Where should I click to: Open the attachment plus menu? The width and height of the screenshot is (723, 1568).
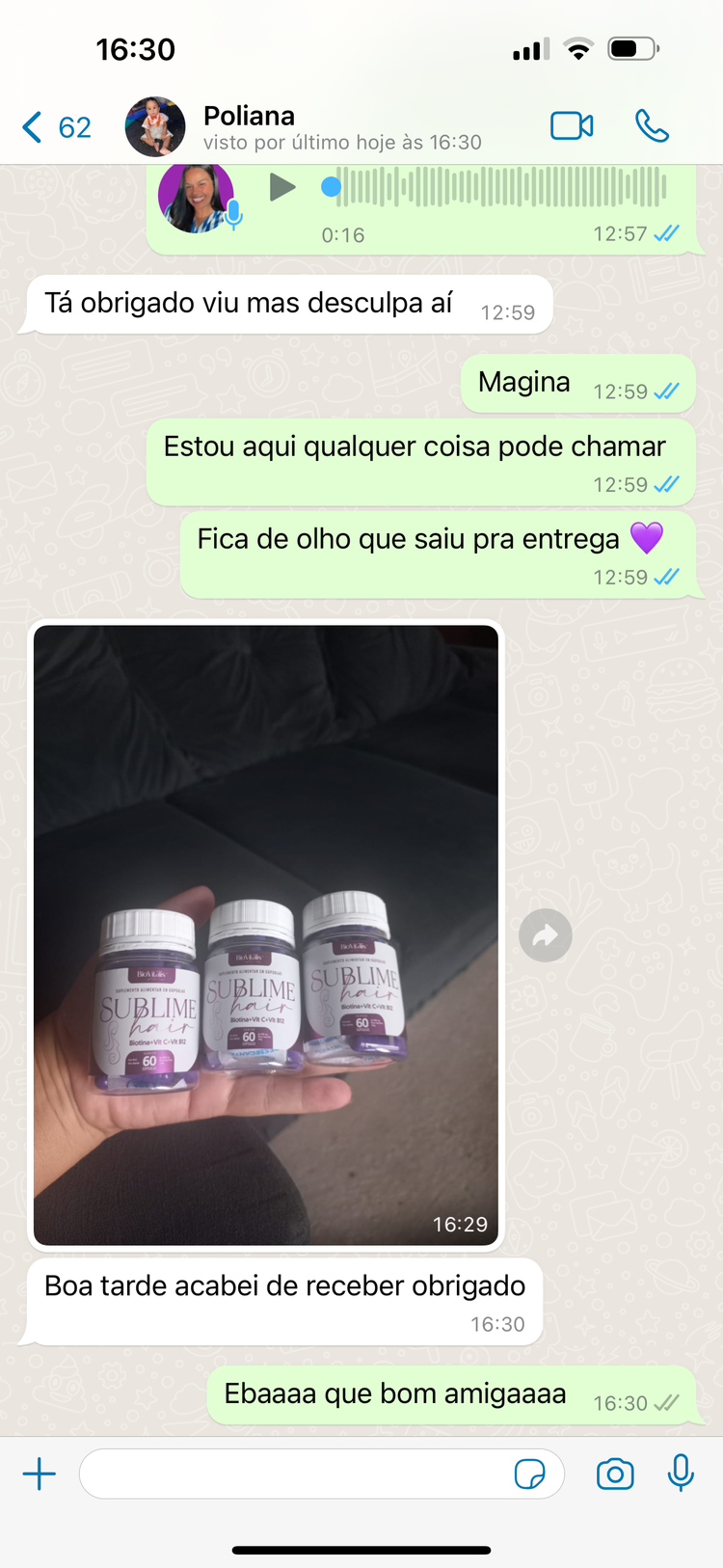40,1473
